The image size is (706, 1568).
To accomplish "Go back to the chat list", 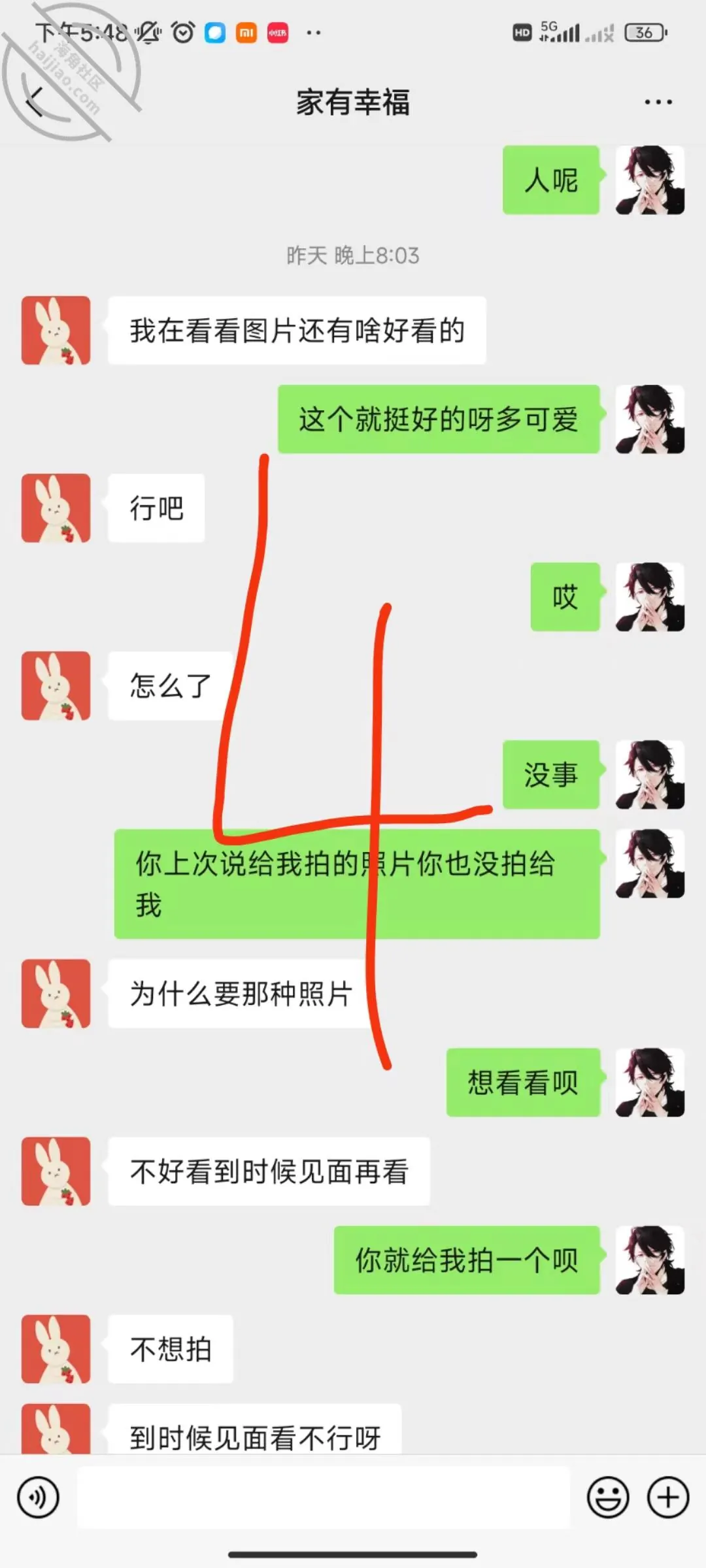I will point(35,102).
